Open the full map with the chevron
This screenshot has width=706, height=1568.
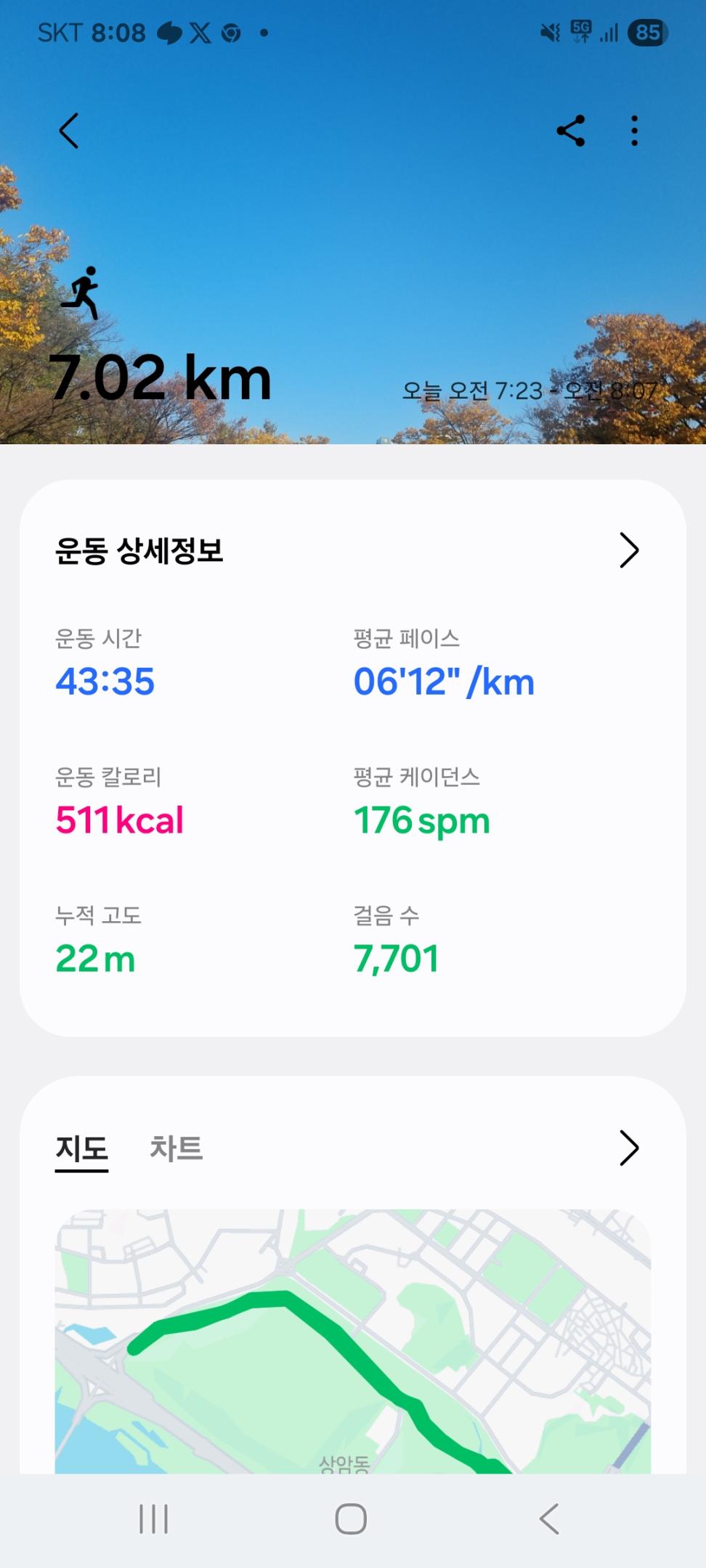tap(628, 1148)
